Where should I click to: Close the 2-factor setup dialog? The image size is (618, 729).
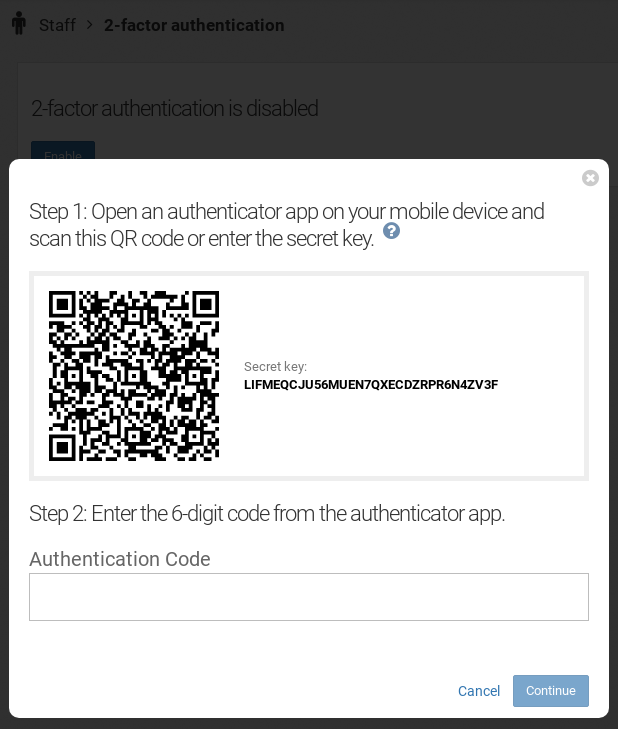(x=590, y=178)
